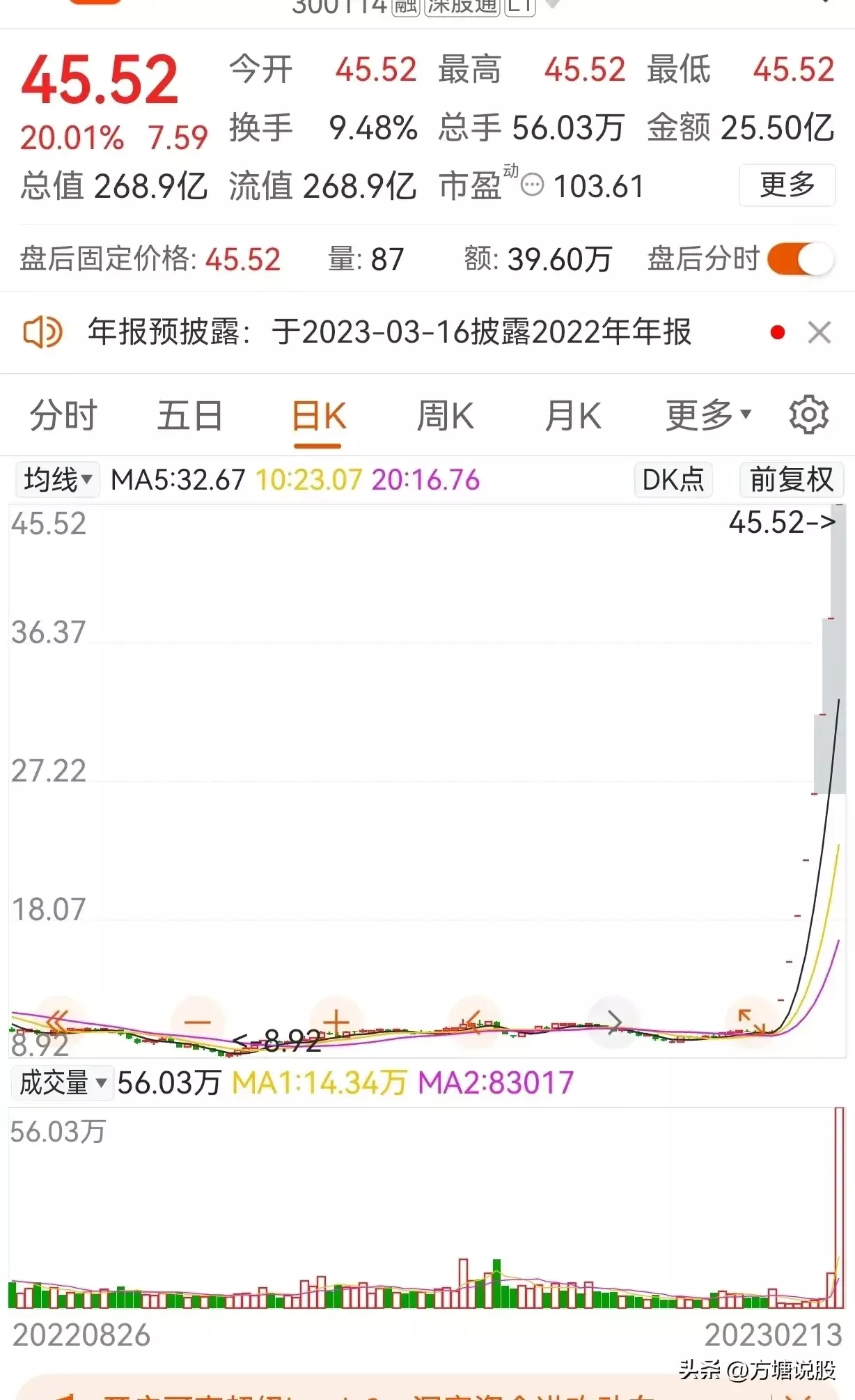Zoom out the K-line chart with minus
Screen dimensions: 855x1400
pos(197,1022)
